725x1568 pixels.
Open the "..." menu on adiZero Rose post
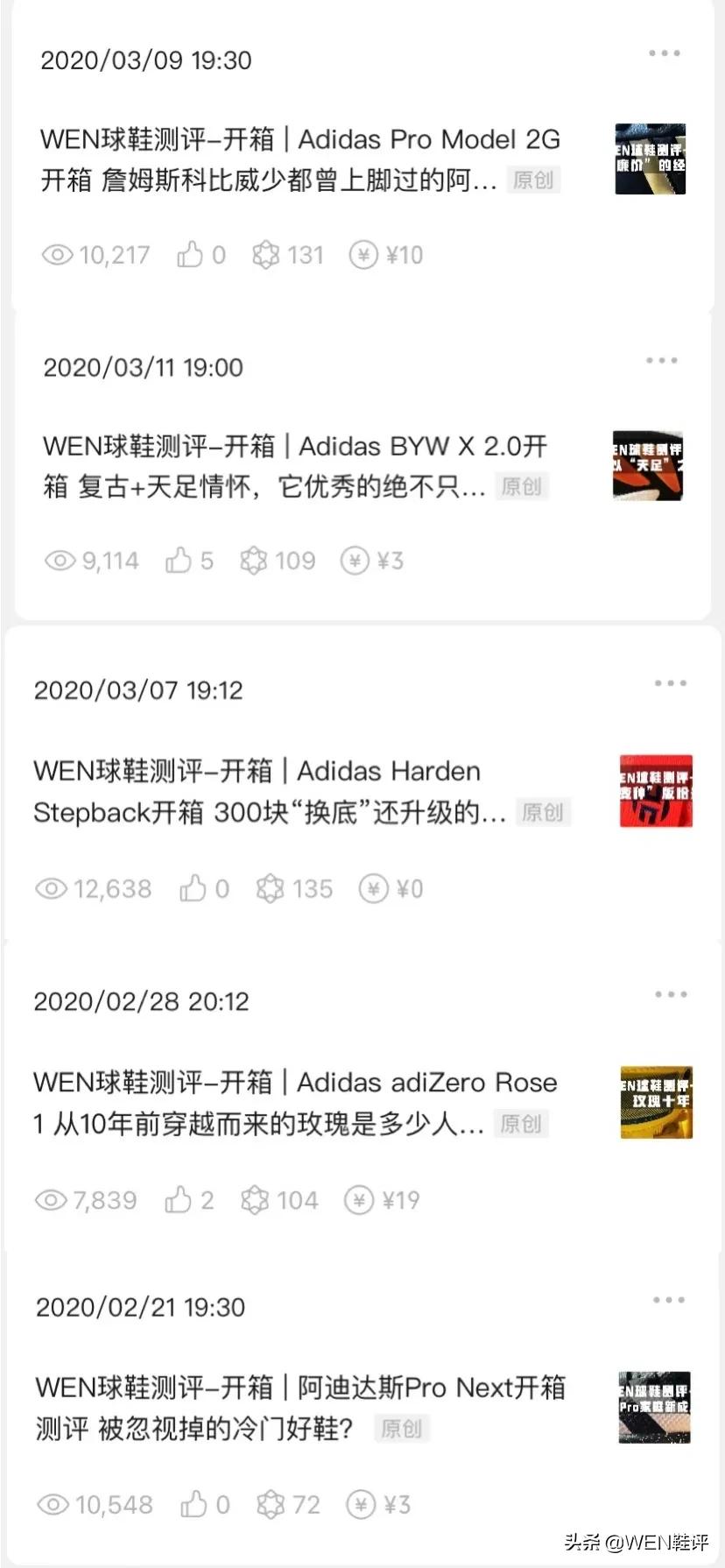point(670,994)
